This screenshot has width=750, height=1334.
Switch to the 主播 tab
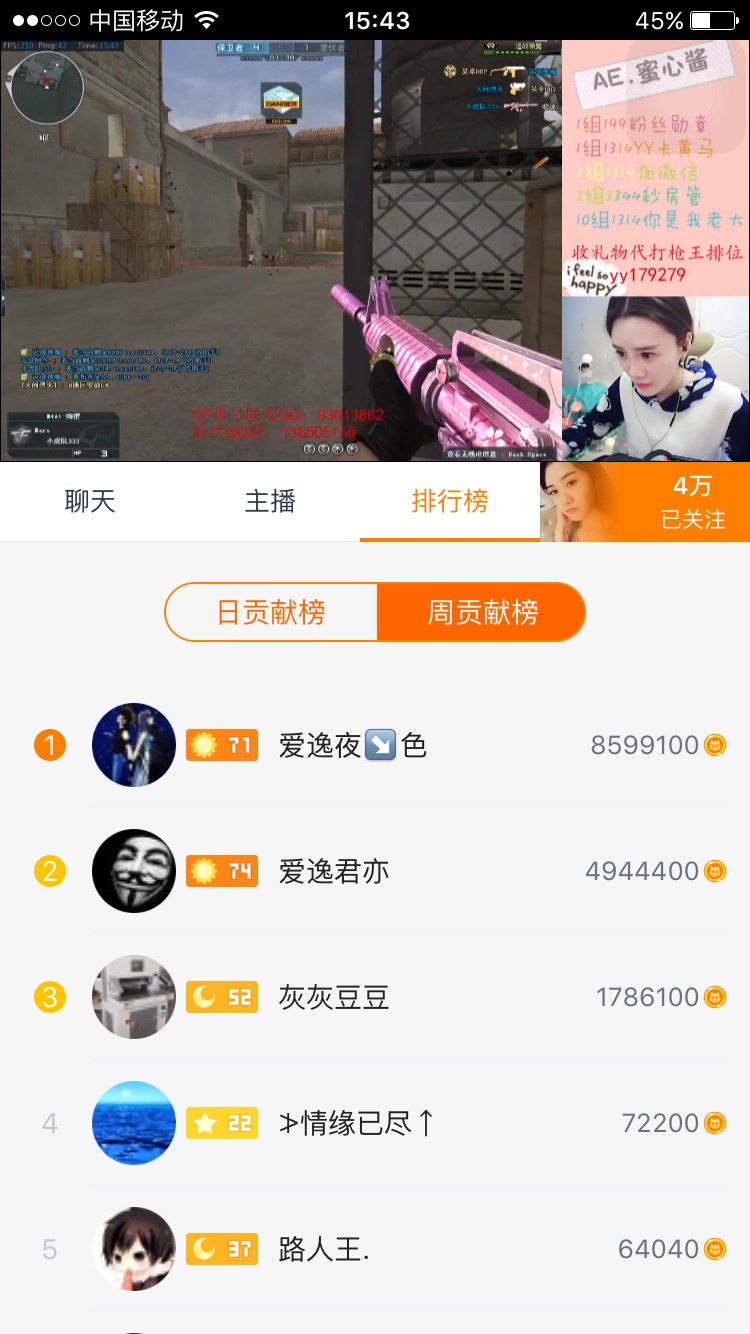click(270, 501)
